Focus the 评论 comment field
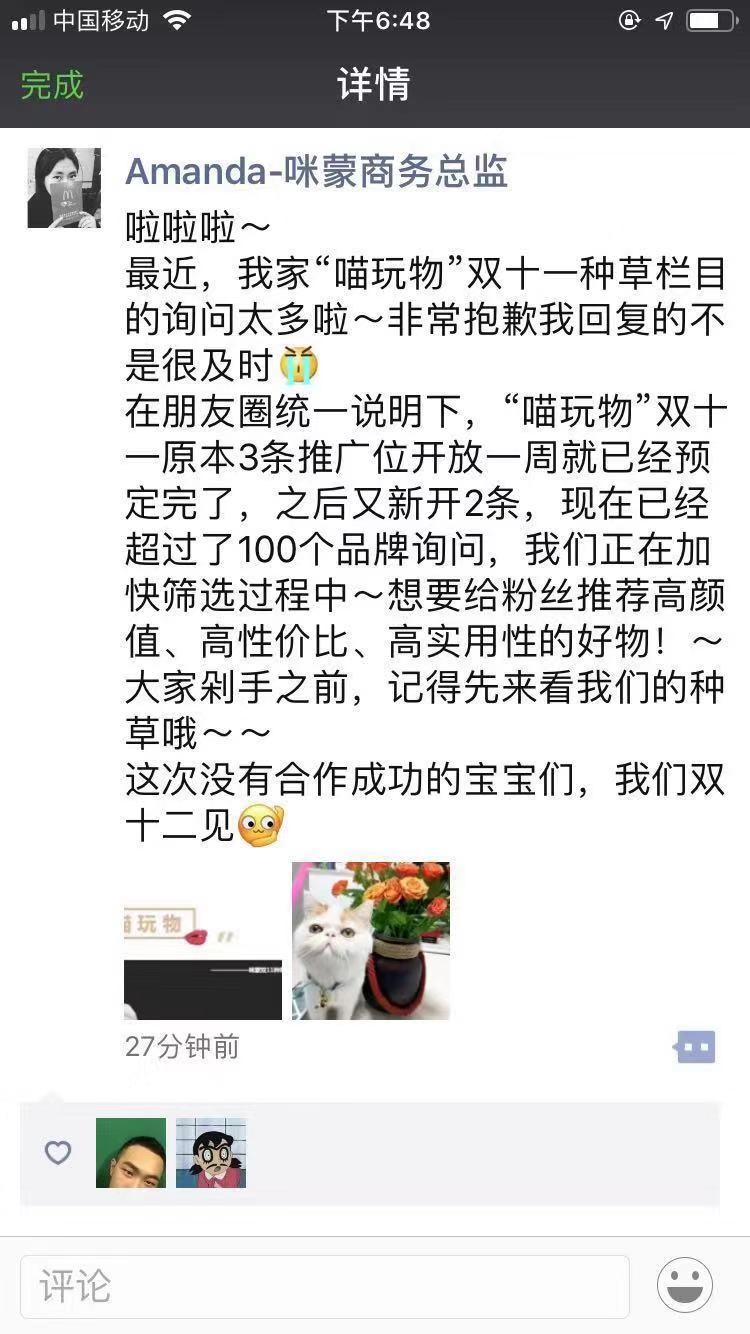 pos(325,1286)
